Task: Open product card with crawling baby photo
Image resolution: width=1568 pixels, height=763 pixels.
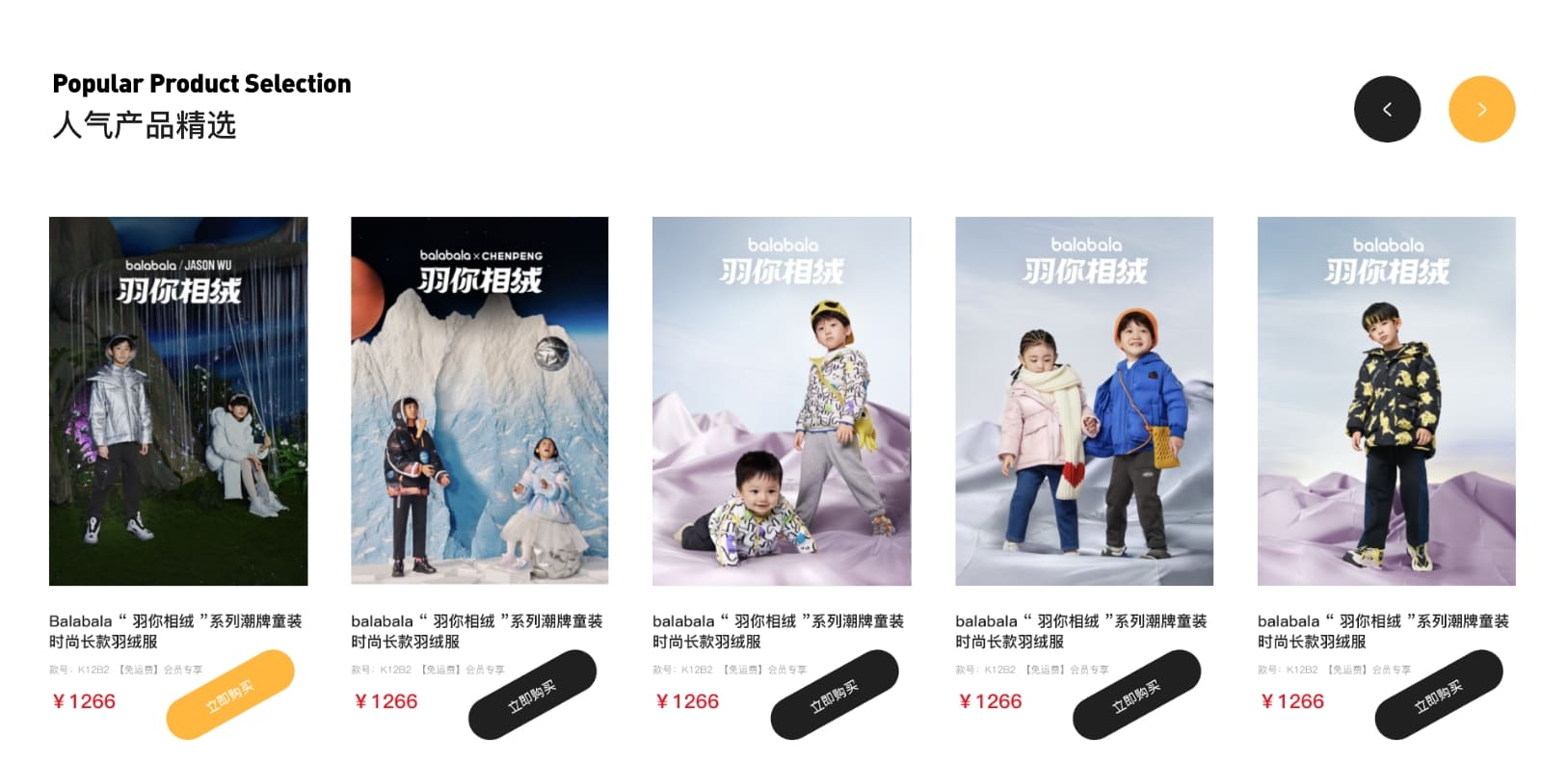Action: pyautogui.click(x=781, y=401)
